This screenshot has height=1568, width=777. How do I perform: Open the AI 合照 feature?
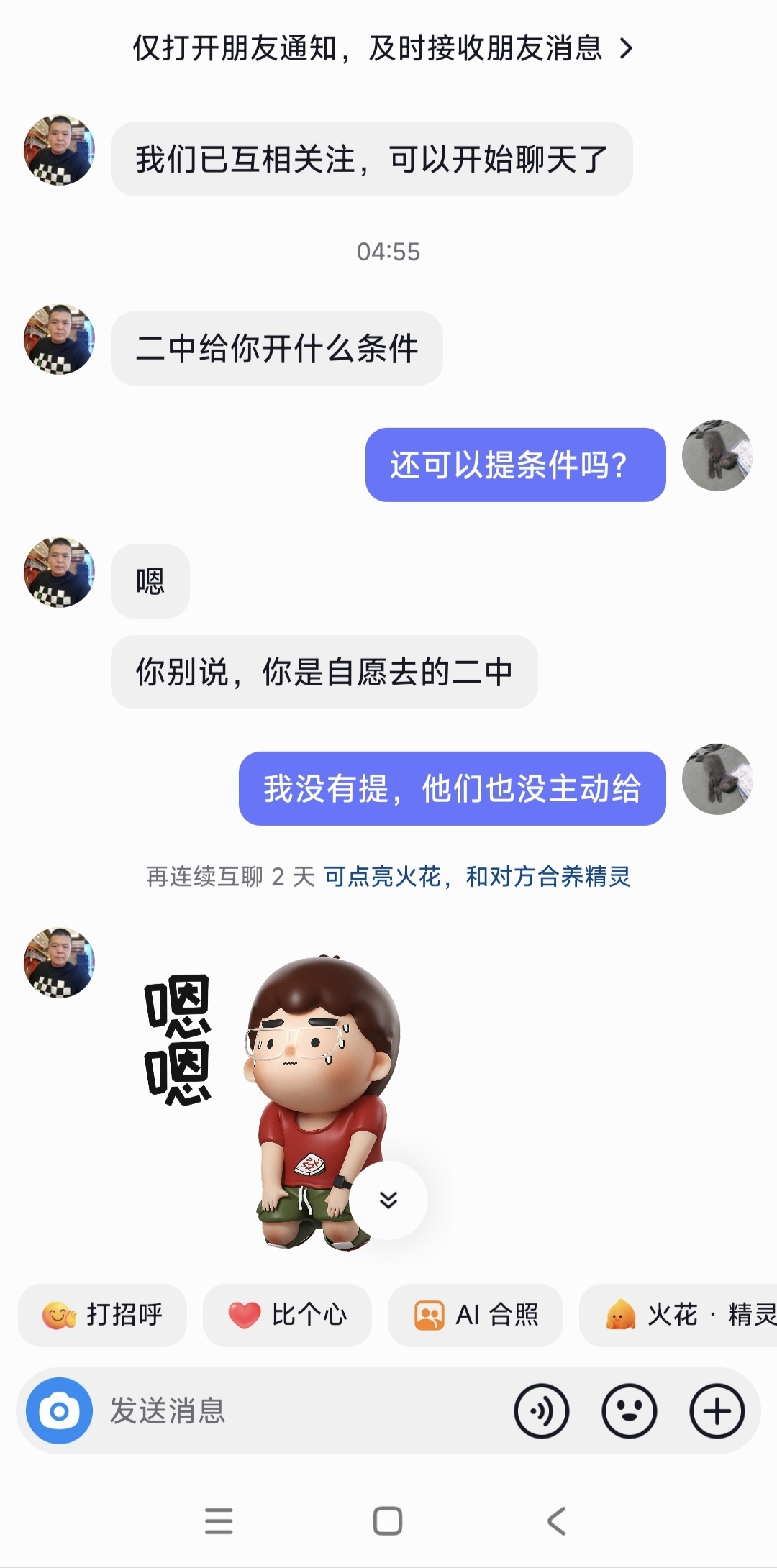475,1315
